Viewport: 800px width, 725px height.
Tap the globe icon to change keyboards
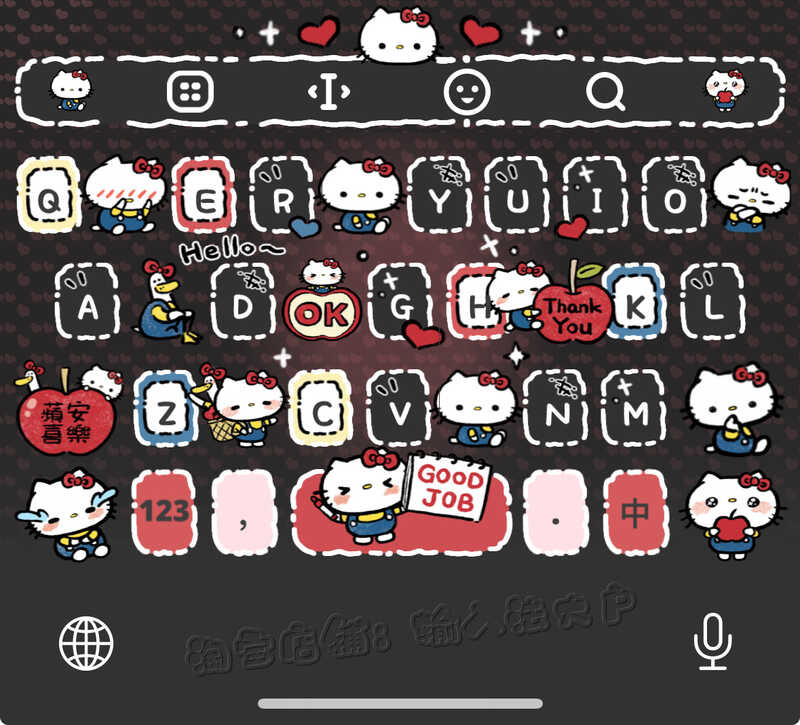coord(86,643)
